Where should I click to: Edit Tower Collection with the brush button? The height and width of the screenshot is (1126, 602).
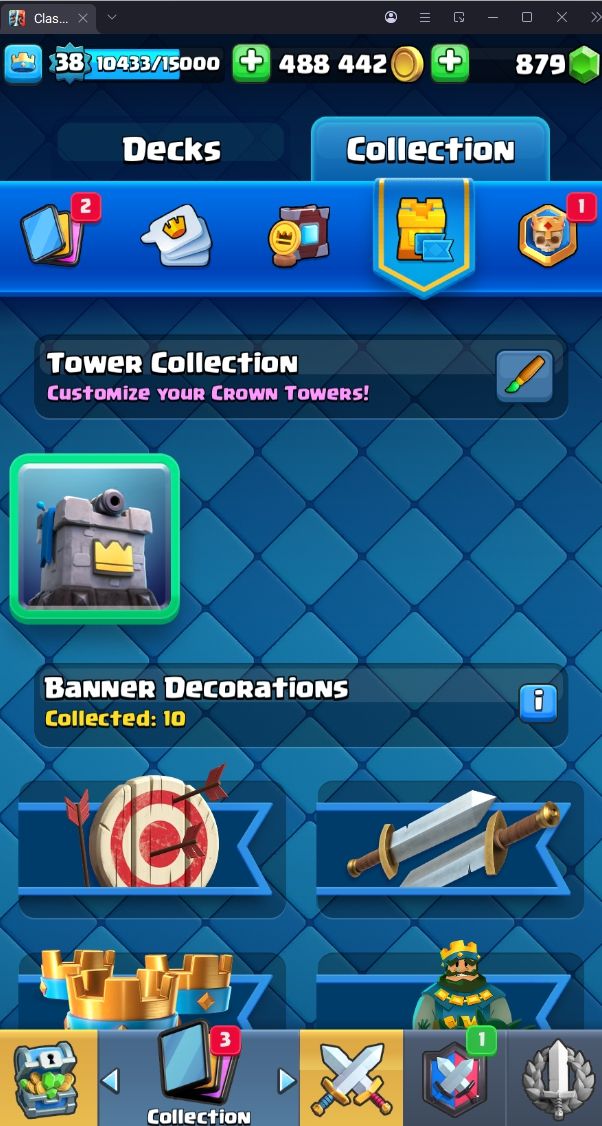[524, 376]
